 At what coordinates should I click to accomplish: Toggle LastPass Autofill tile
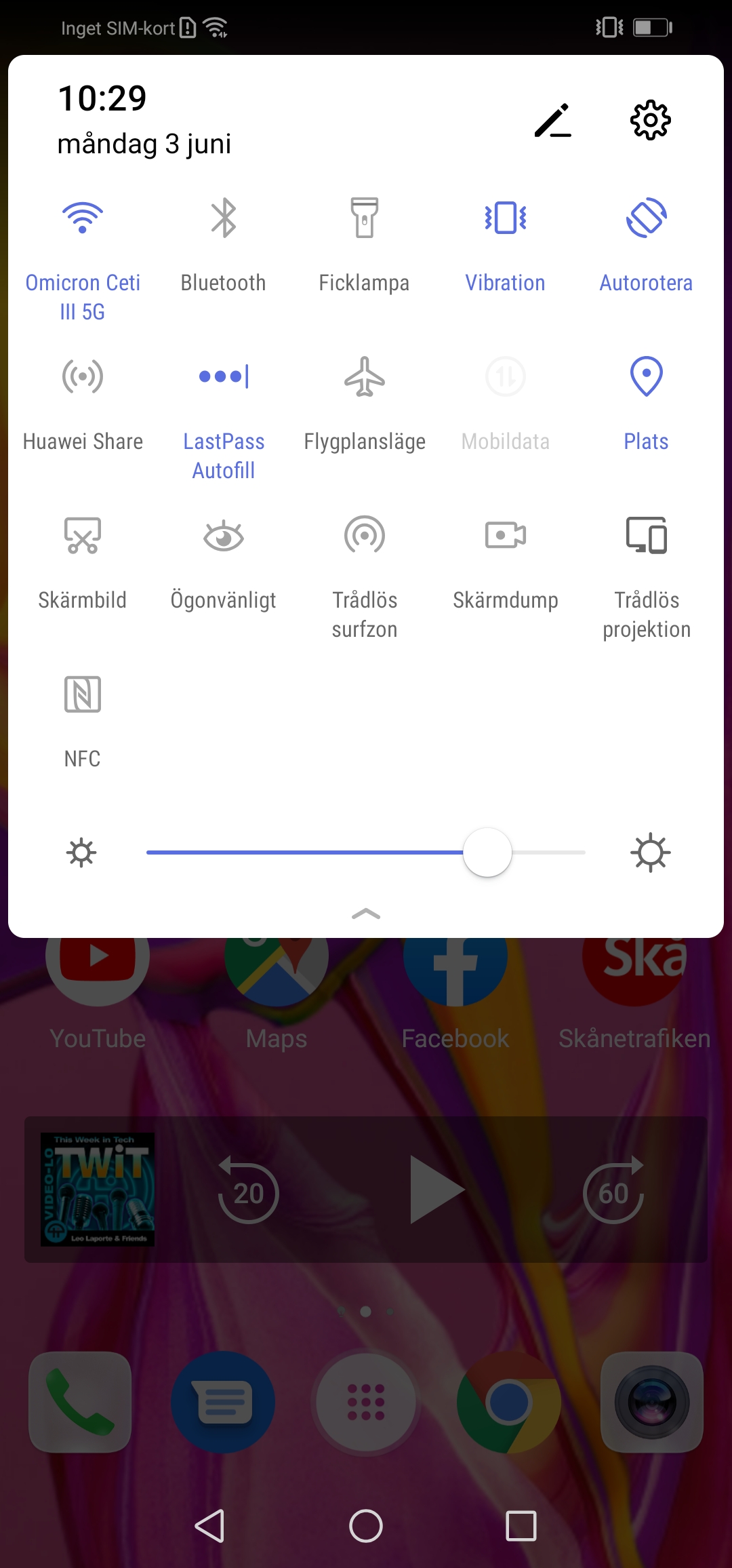click(224, 377)
